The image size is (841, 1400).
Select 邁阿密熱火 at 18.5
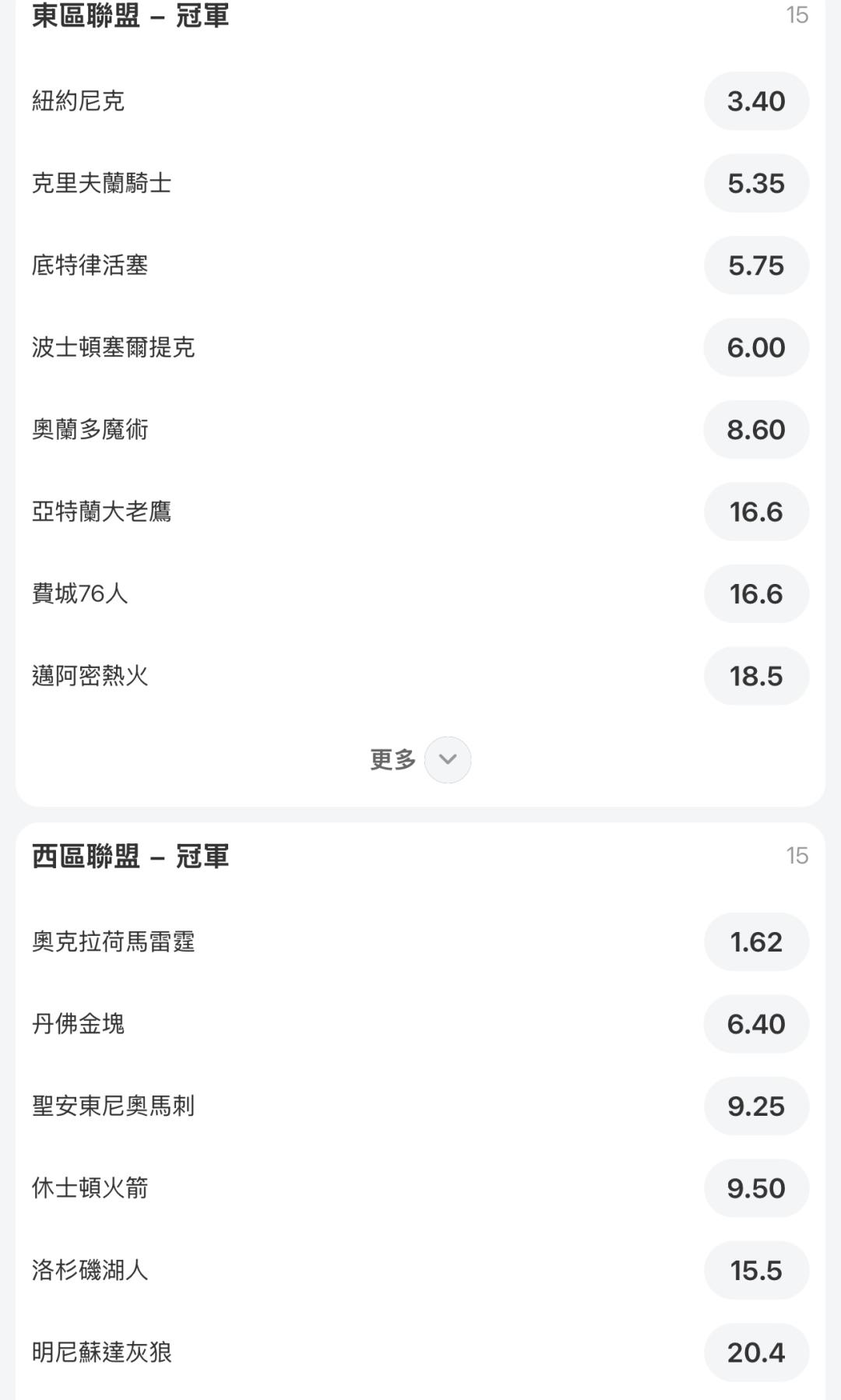756,676
